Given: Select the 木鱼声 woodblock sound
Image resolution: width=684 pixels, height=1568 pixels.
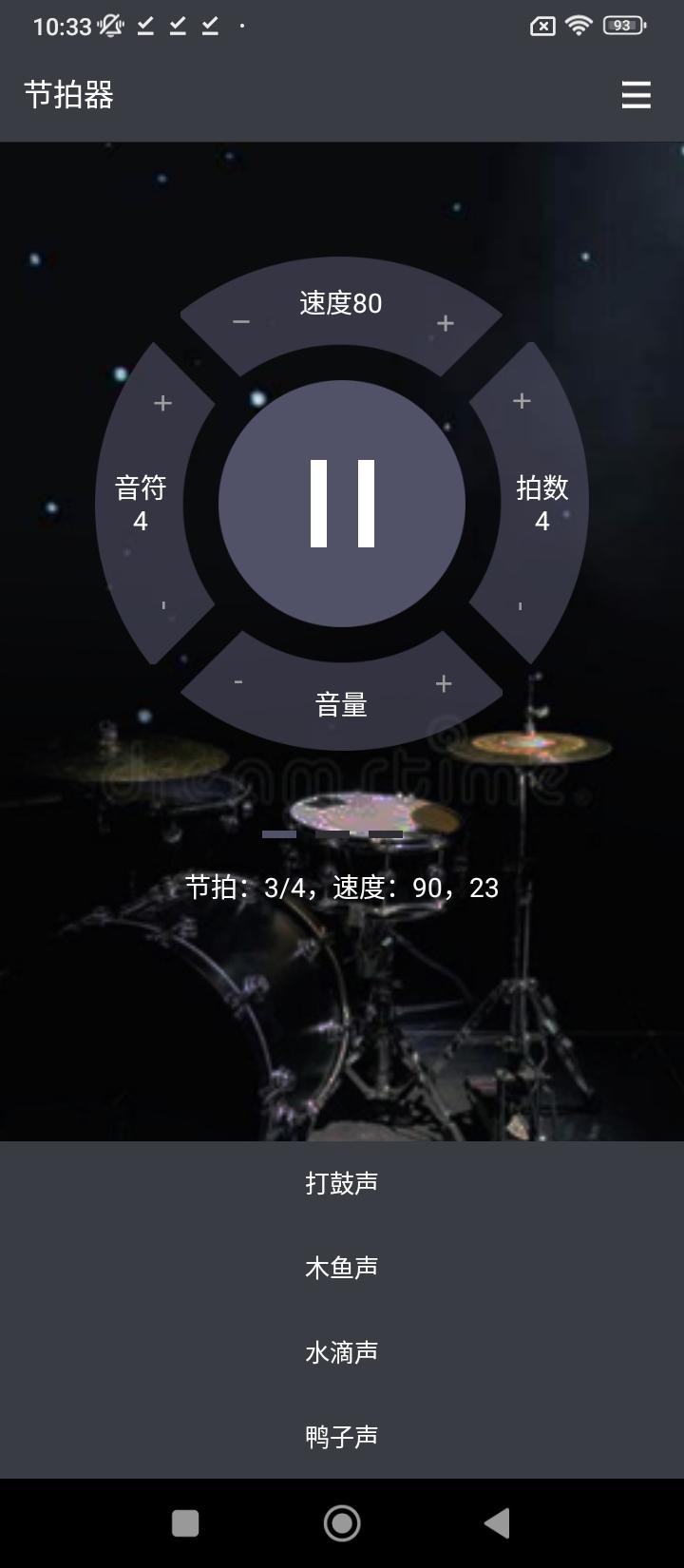Looking at the screenshot, I should tap(342, 1267).
